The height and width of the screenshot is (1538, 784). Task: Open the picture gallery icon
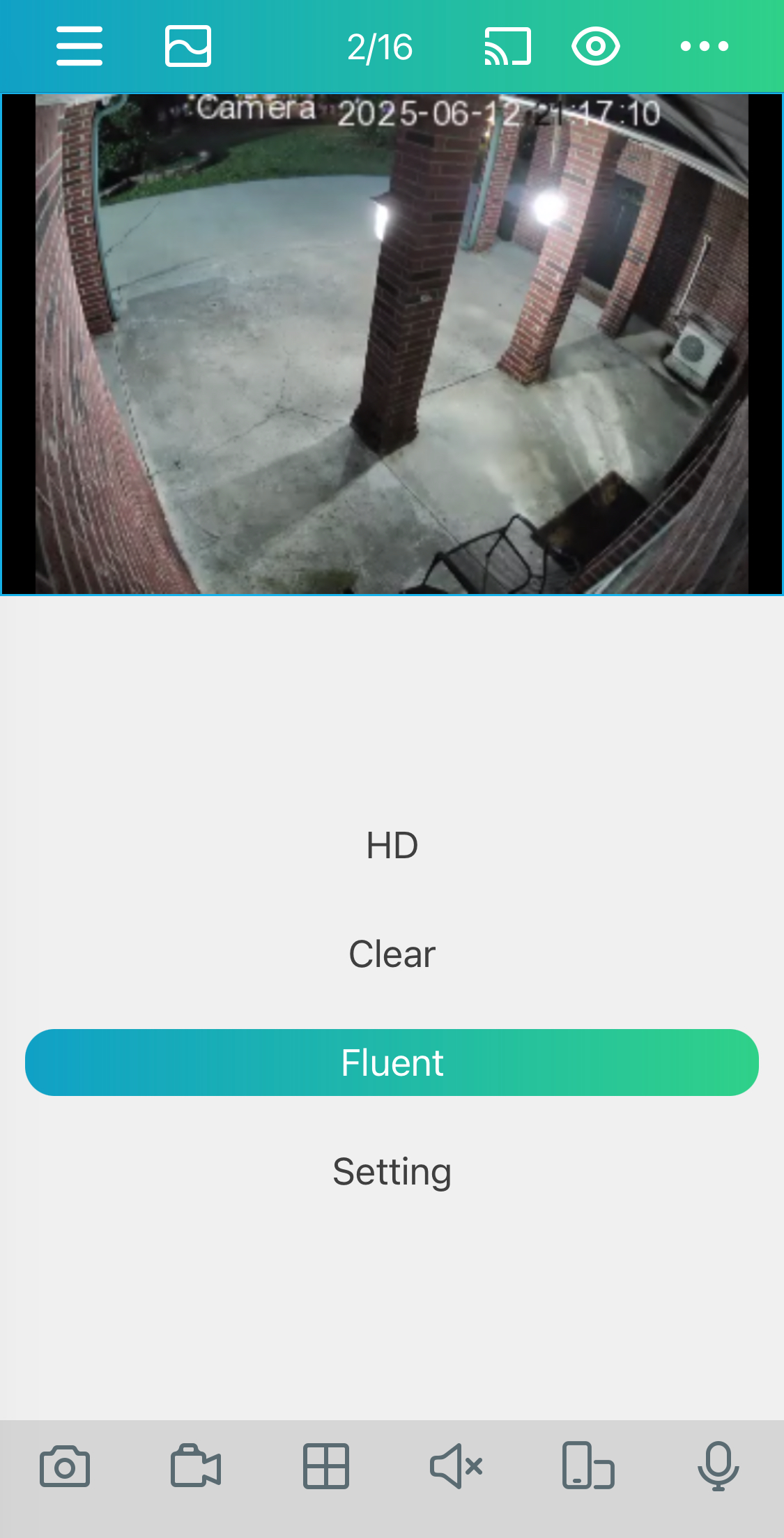pos(188,47)
